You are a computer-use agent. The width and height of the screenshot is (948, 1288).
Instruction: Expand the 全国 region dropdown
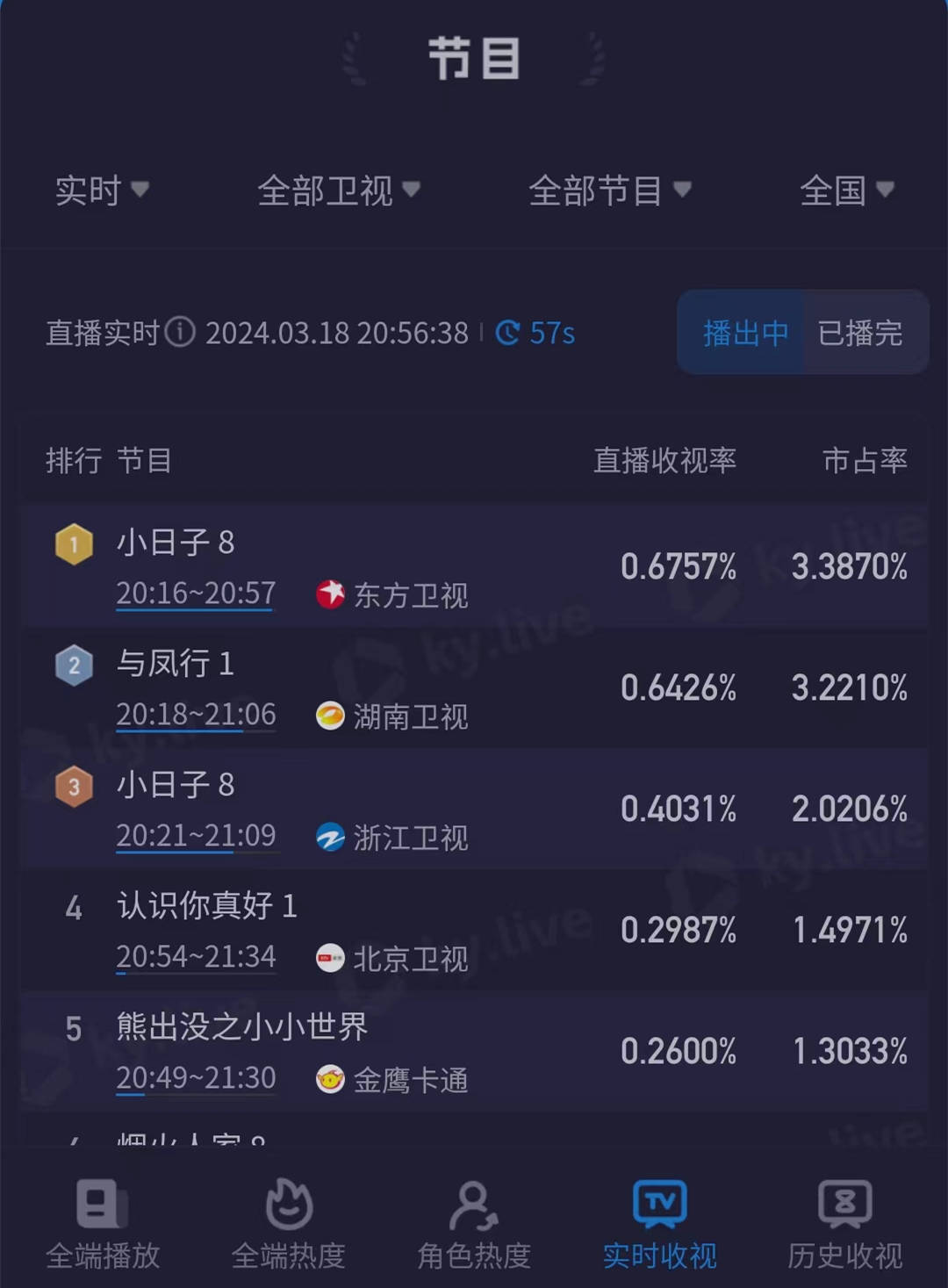tap(846, 190)
